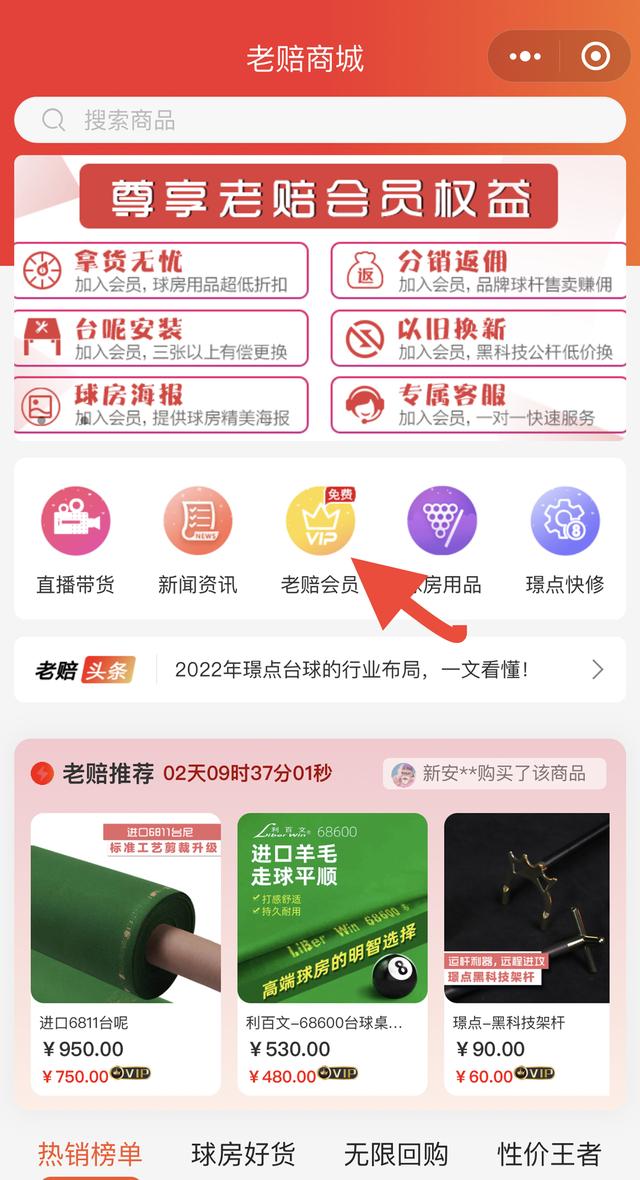Tap the 搜索商品 search box
Screen dimensions: 640x1180
click(320, 121)
